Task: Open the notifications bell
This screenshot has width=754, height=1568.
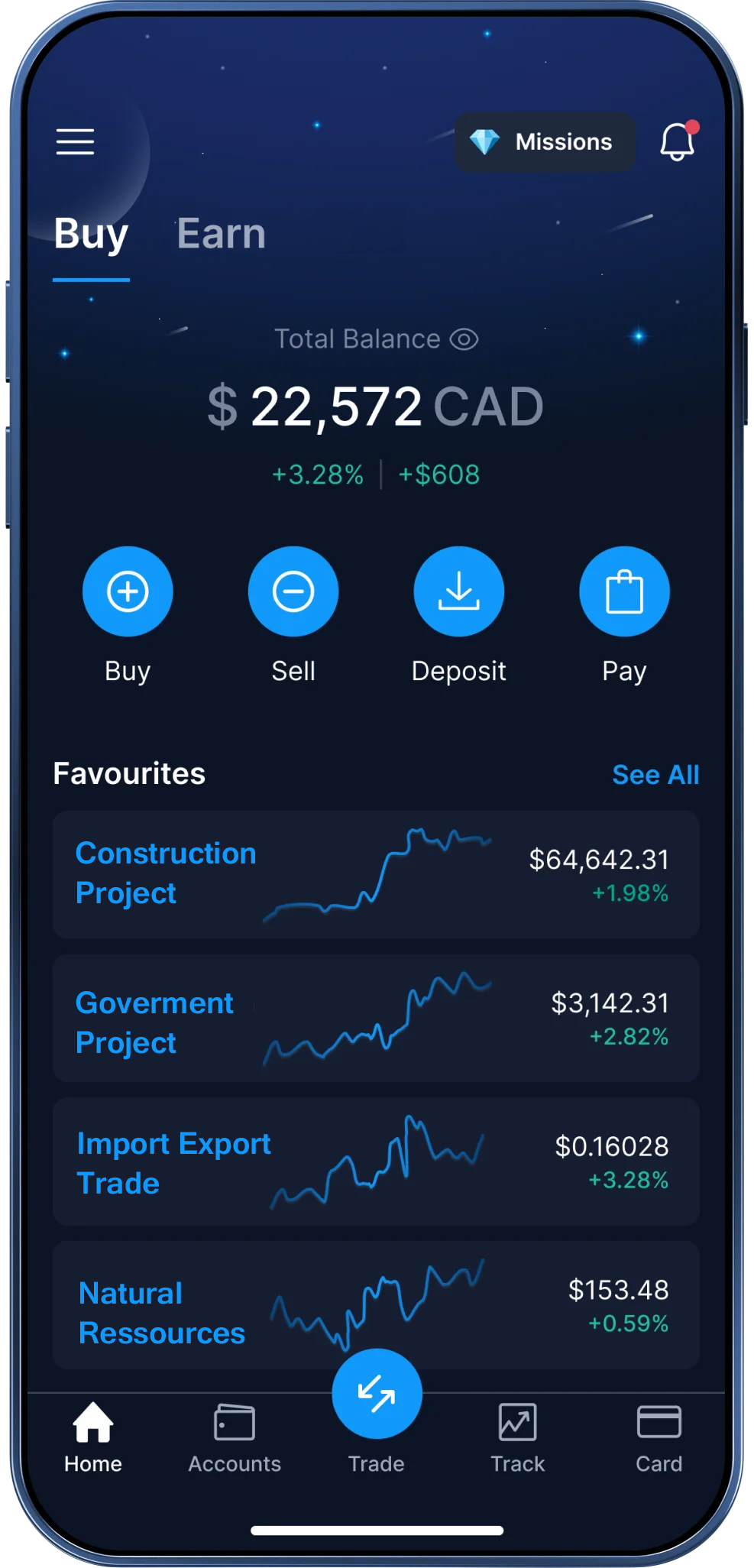Action: 677,141
